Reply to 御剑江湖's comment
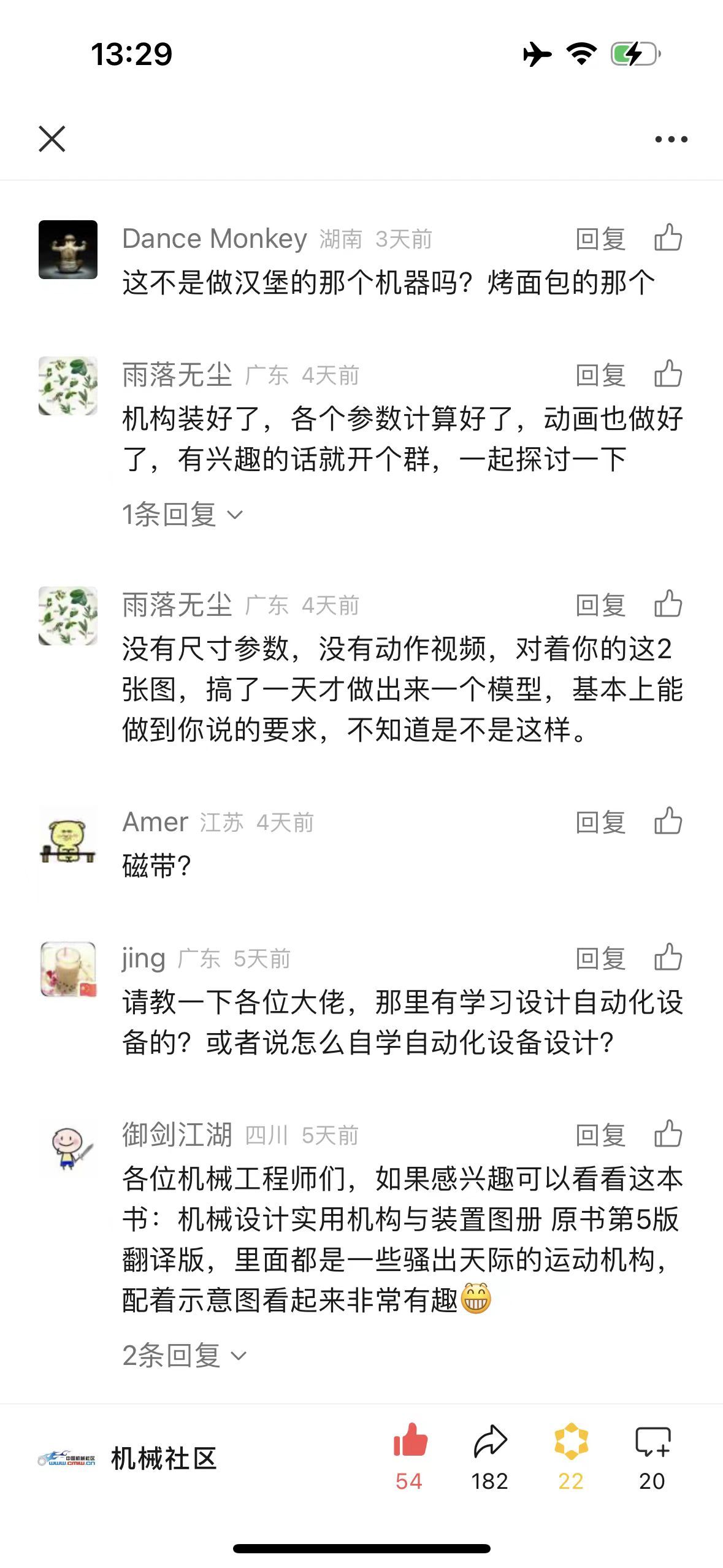The height and width of the screenshot is (1568, 723). pyautogui.click(x=600, y=1135)
